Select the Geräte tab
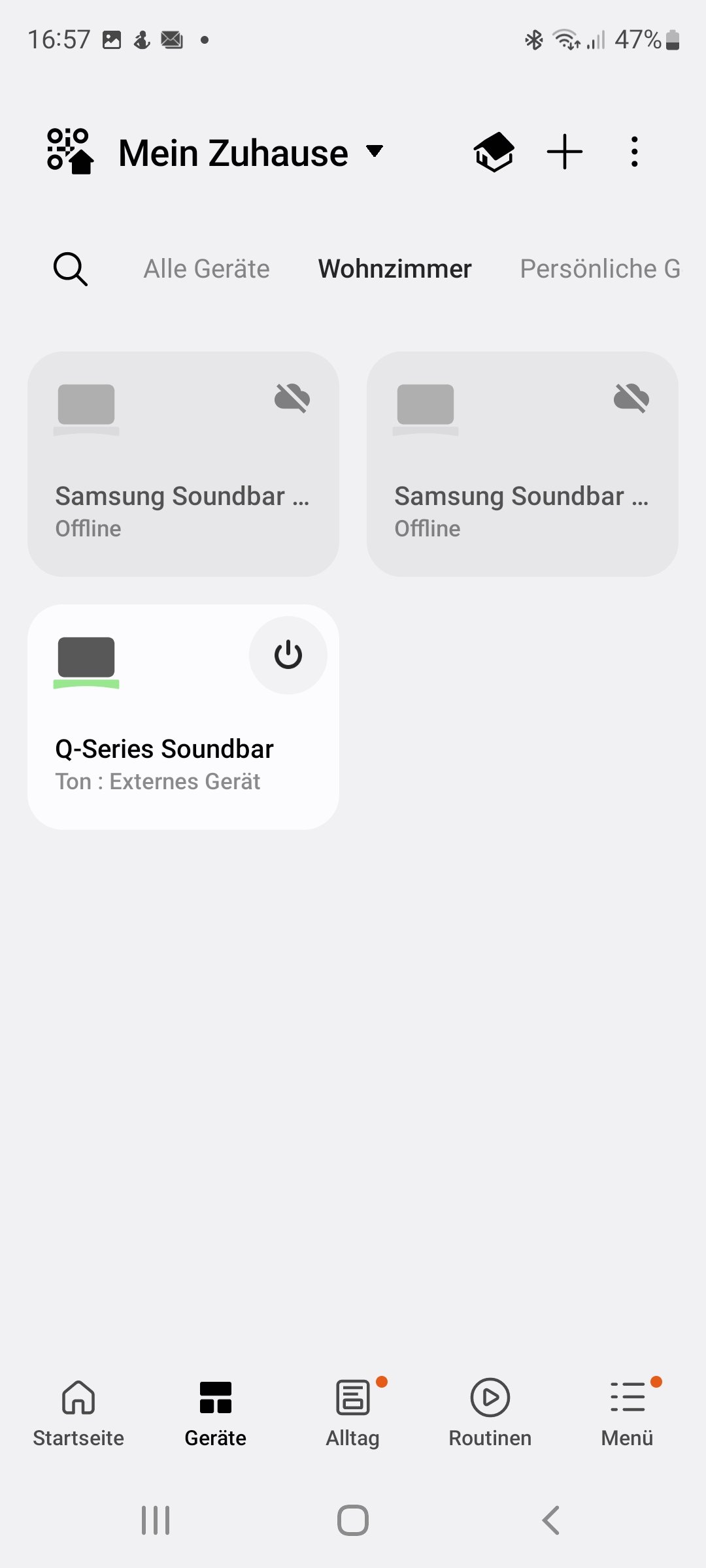The image size is (706, 1568). (216, 1414)
